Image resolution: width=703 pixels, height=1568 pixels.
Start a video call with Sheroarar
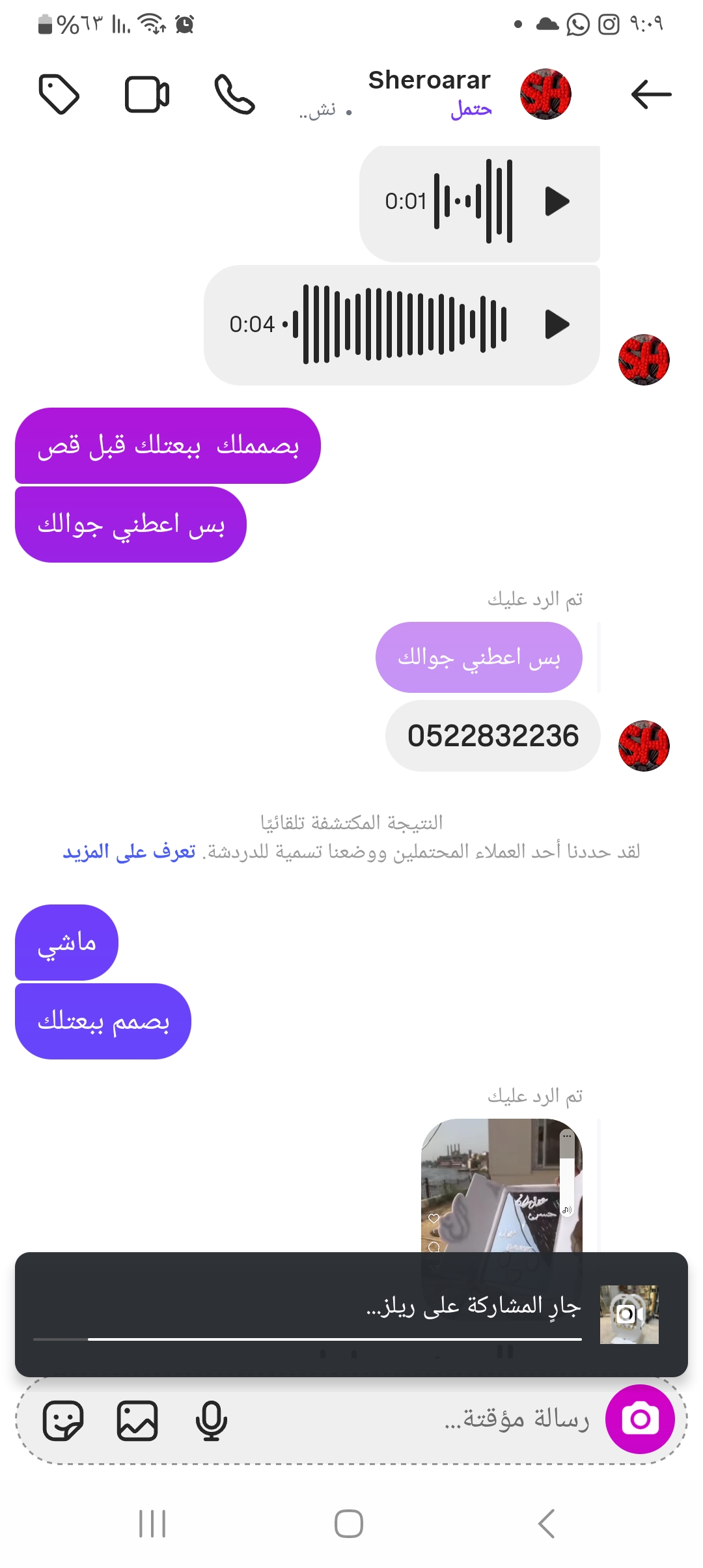[147, 94]
